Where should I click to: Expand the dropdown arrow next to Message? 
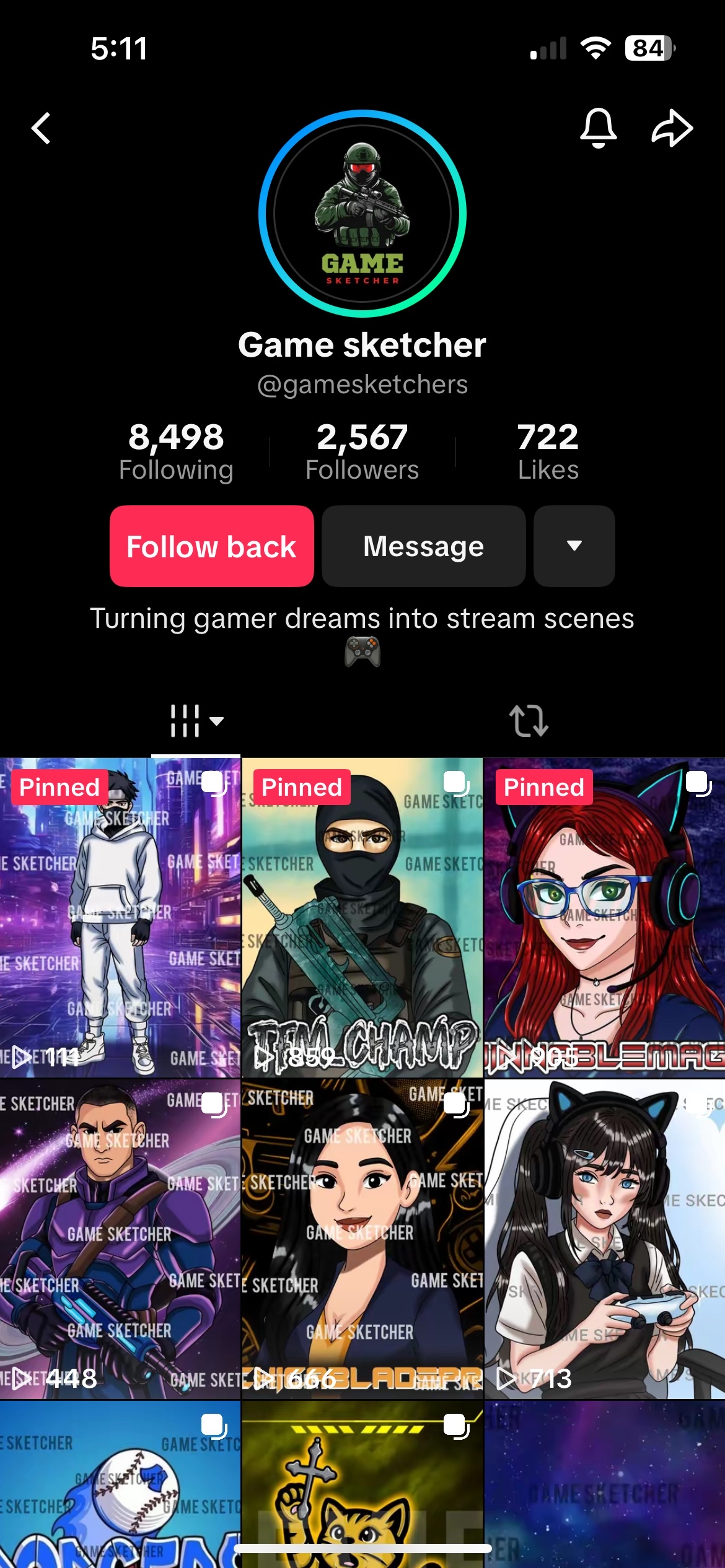pos(574,546)
